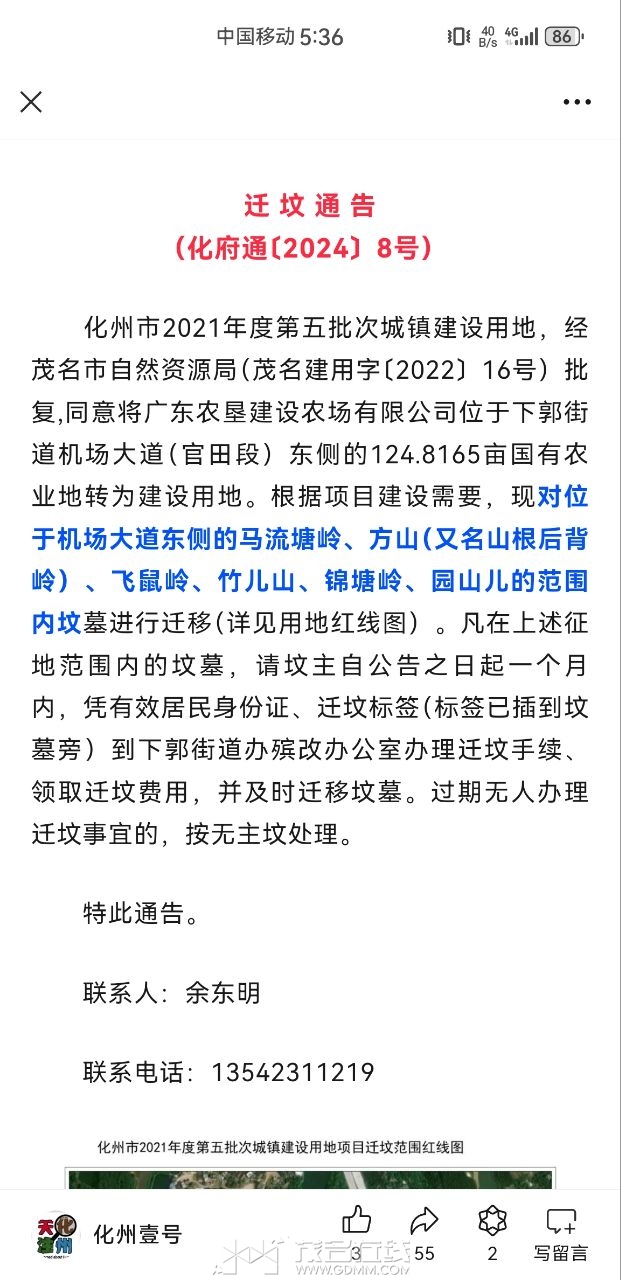Close the article page
The width and height of the screenshot is (621, 1280).
click(x=31, y=102)
